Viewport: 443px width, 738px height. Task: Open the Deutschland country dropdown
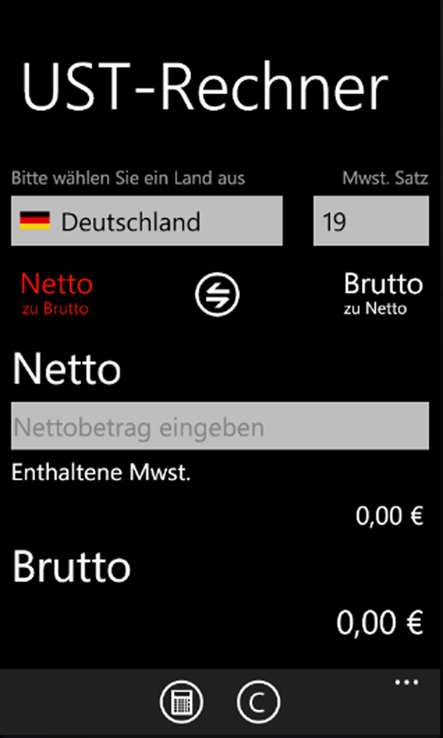pos(146,221)
